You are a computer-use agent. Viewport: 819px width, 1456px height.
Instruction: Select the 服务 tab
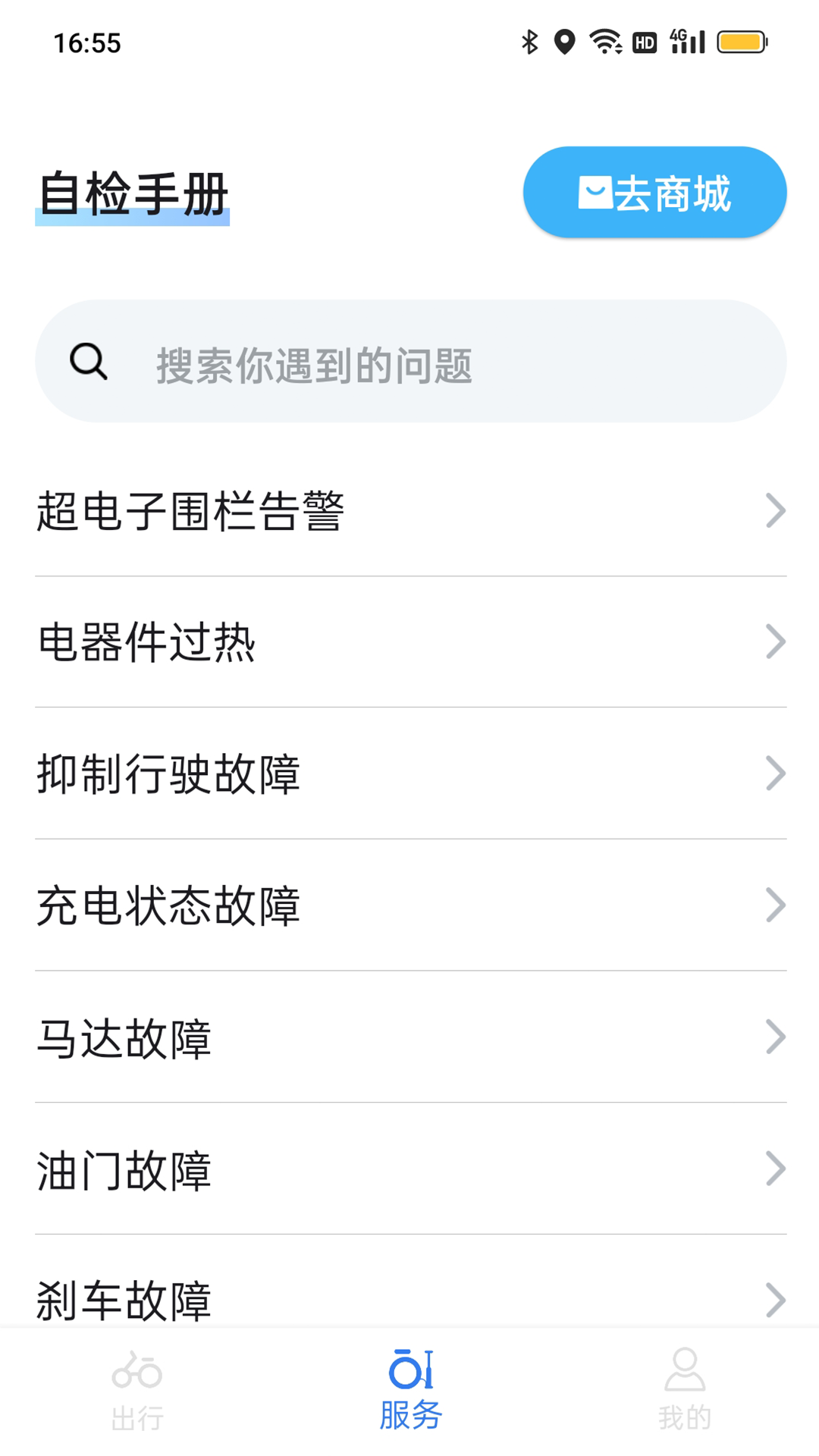click(x=410, y=1390)
